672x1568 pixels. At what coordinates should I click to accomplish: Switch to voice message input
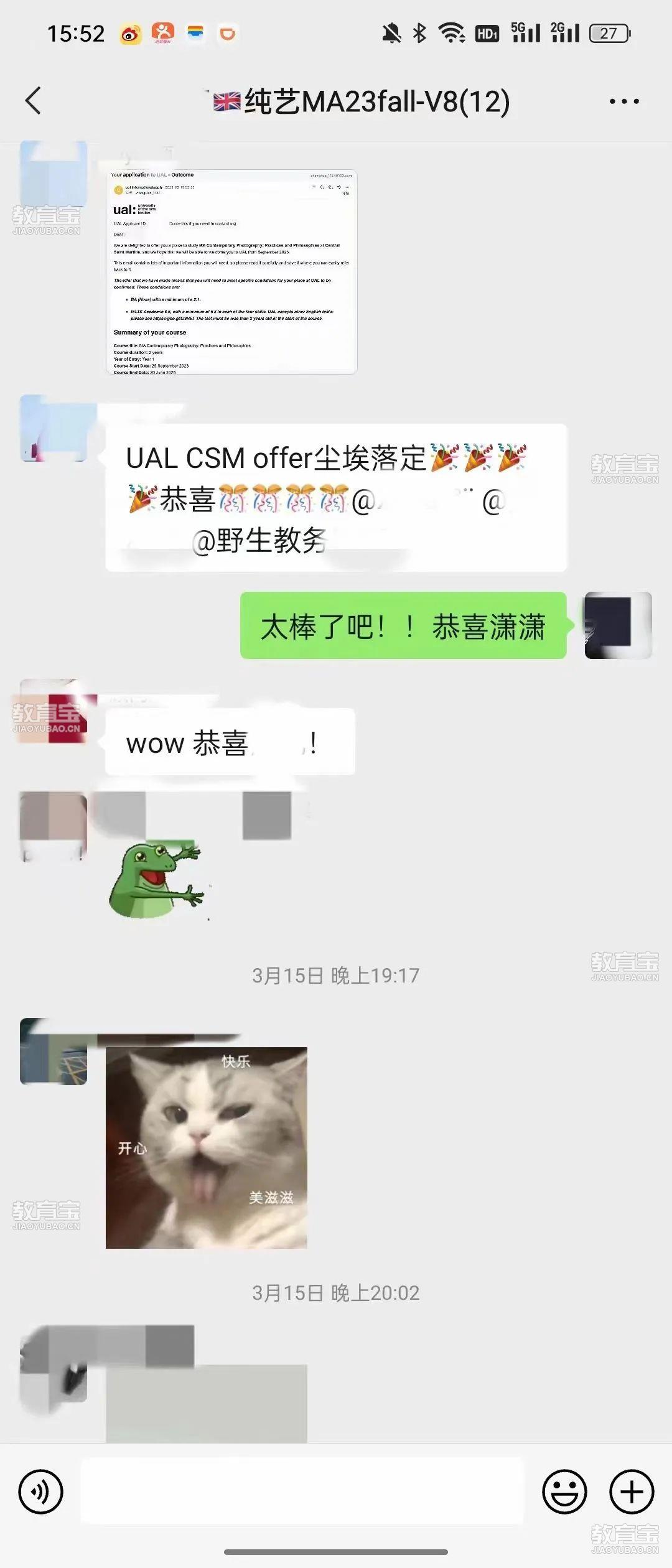(x=41, y=1491)
